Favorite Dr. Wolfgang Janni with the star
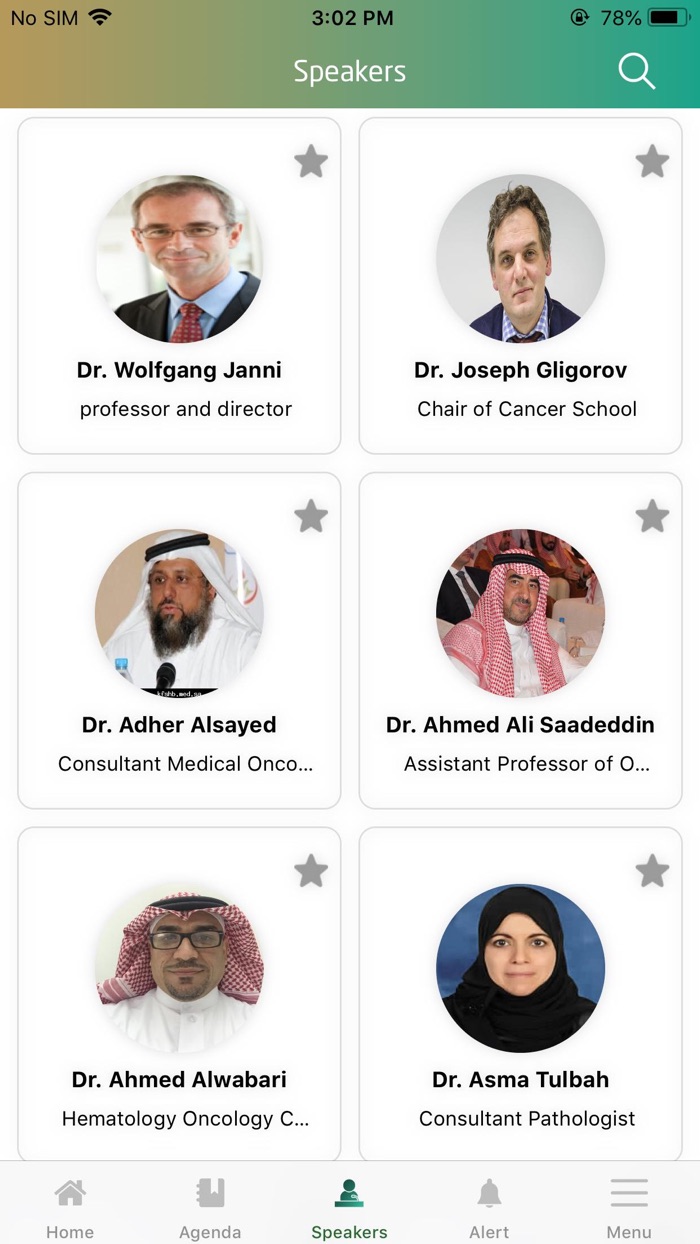 pyautogui.click(x=311, y=161)
